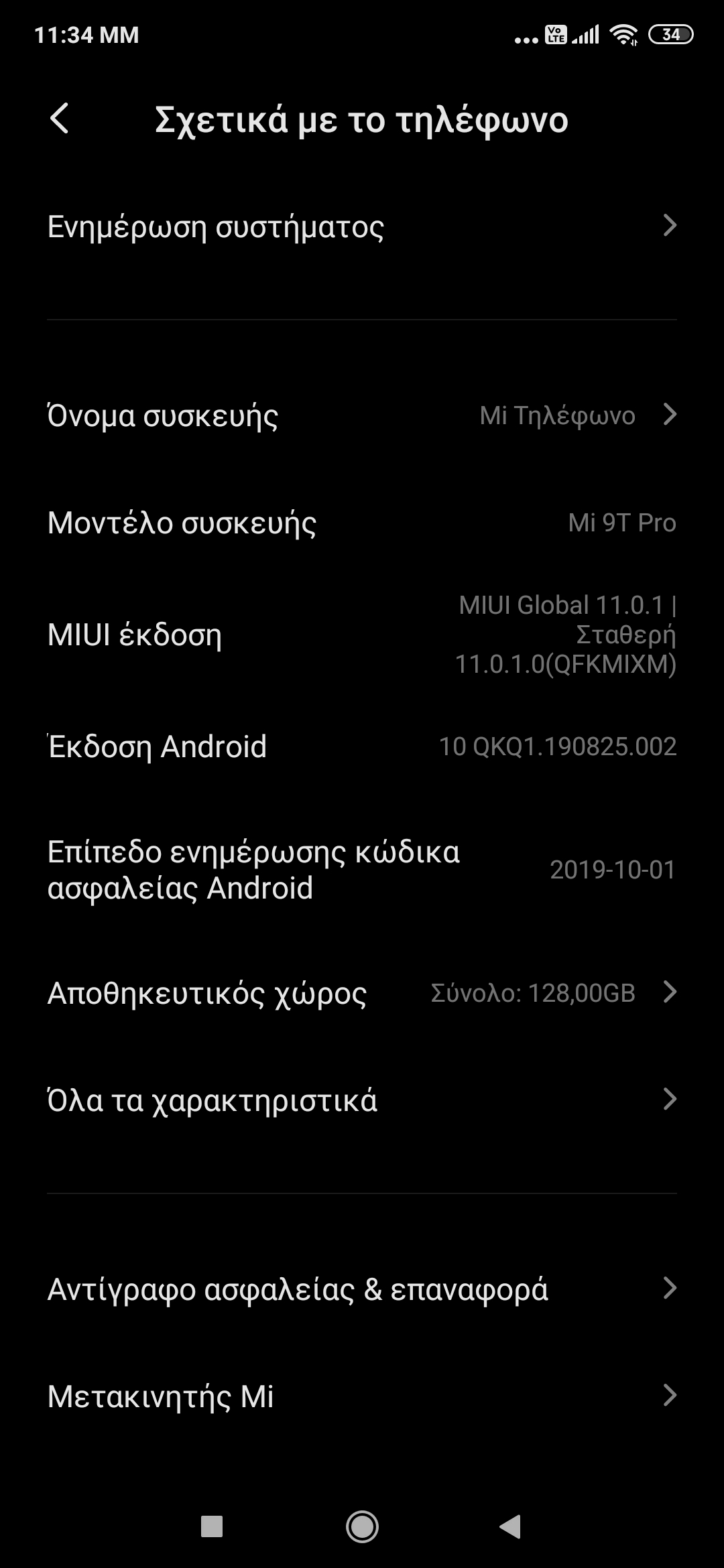This screenshot has width=724, height=1568.
Task: Open Αντίγραφο ασφαλείας & επαναφορά
Action: coord(362,1289)
